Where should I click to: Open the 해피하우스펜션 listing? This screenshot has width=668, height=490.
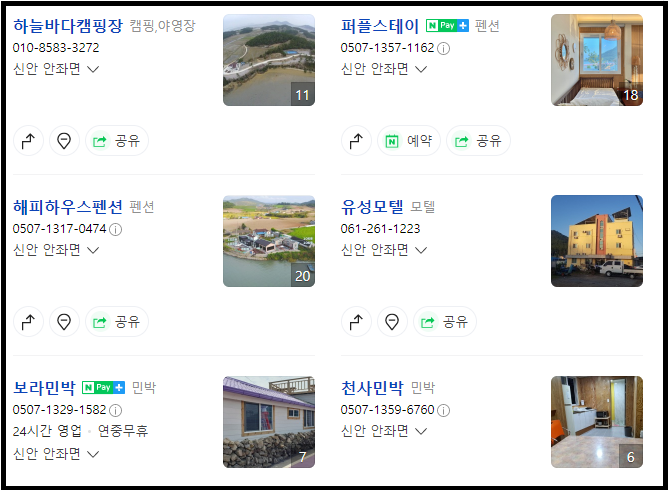pyautogui.click(x=68, y=207)
